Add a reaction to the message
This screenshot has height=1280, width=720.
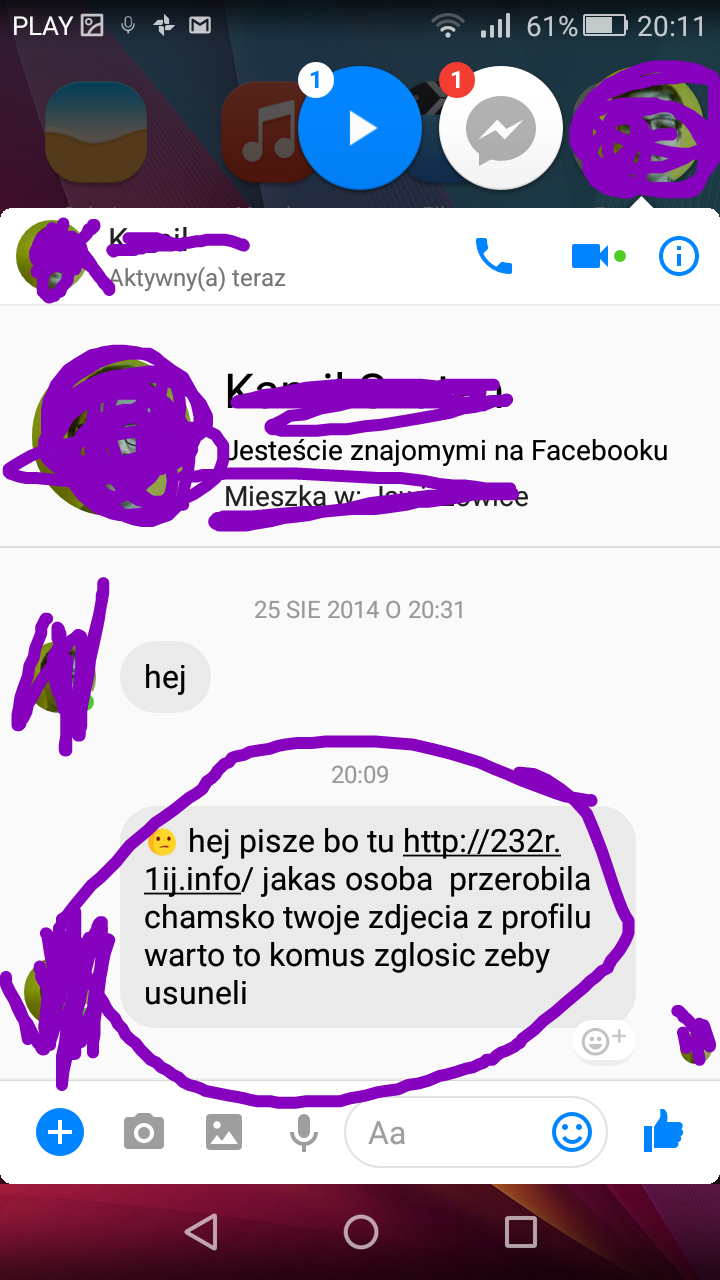tap(603, 1042)
